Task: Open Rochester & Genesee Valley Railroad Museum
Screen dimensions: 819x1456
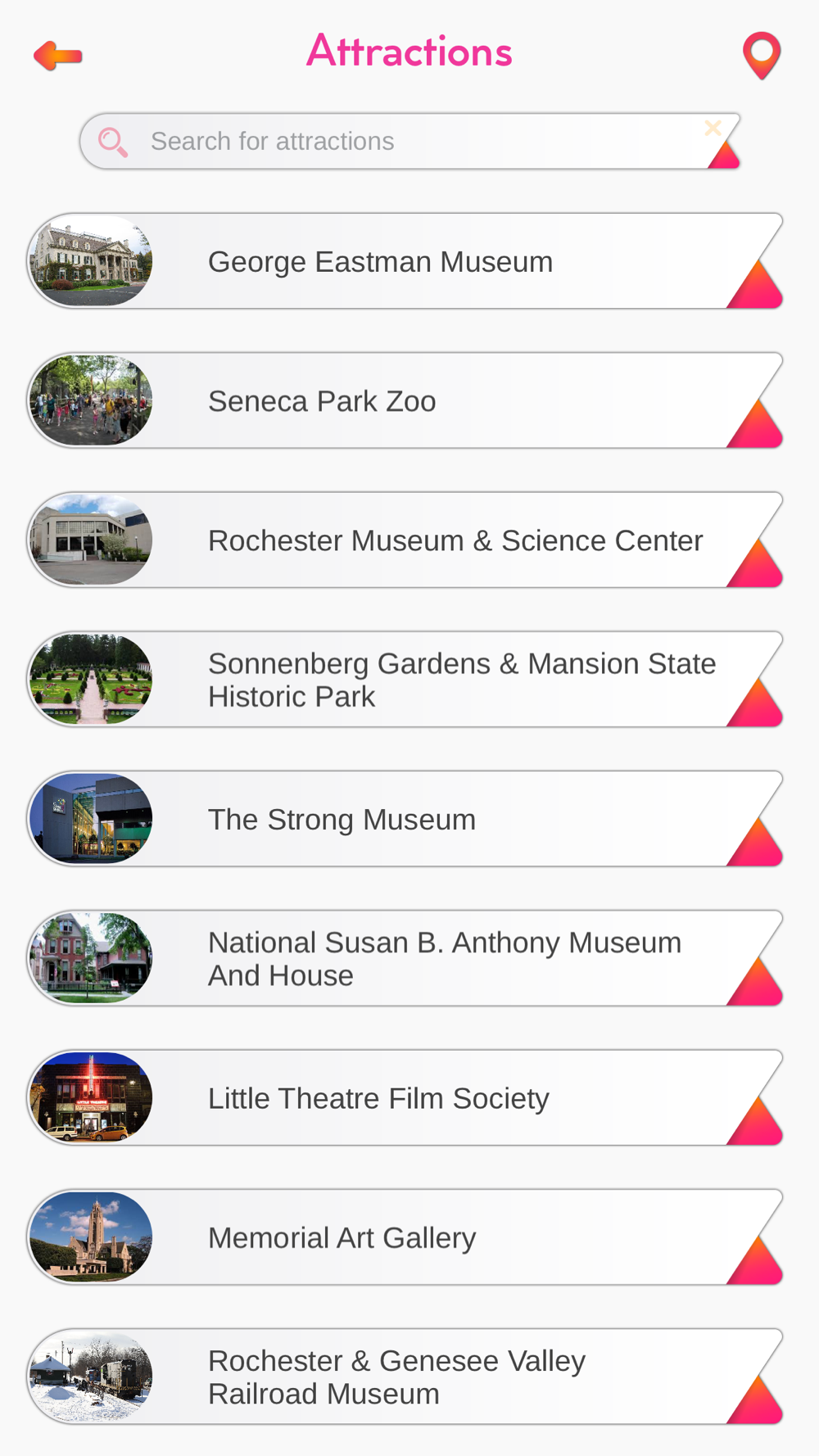Action: [405, 1377]
